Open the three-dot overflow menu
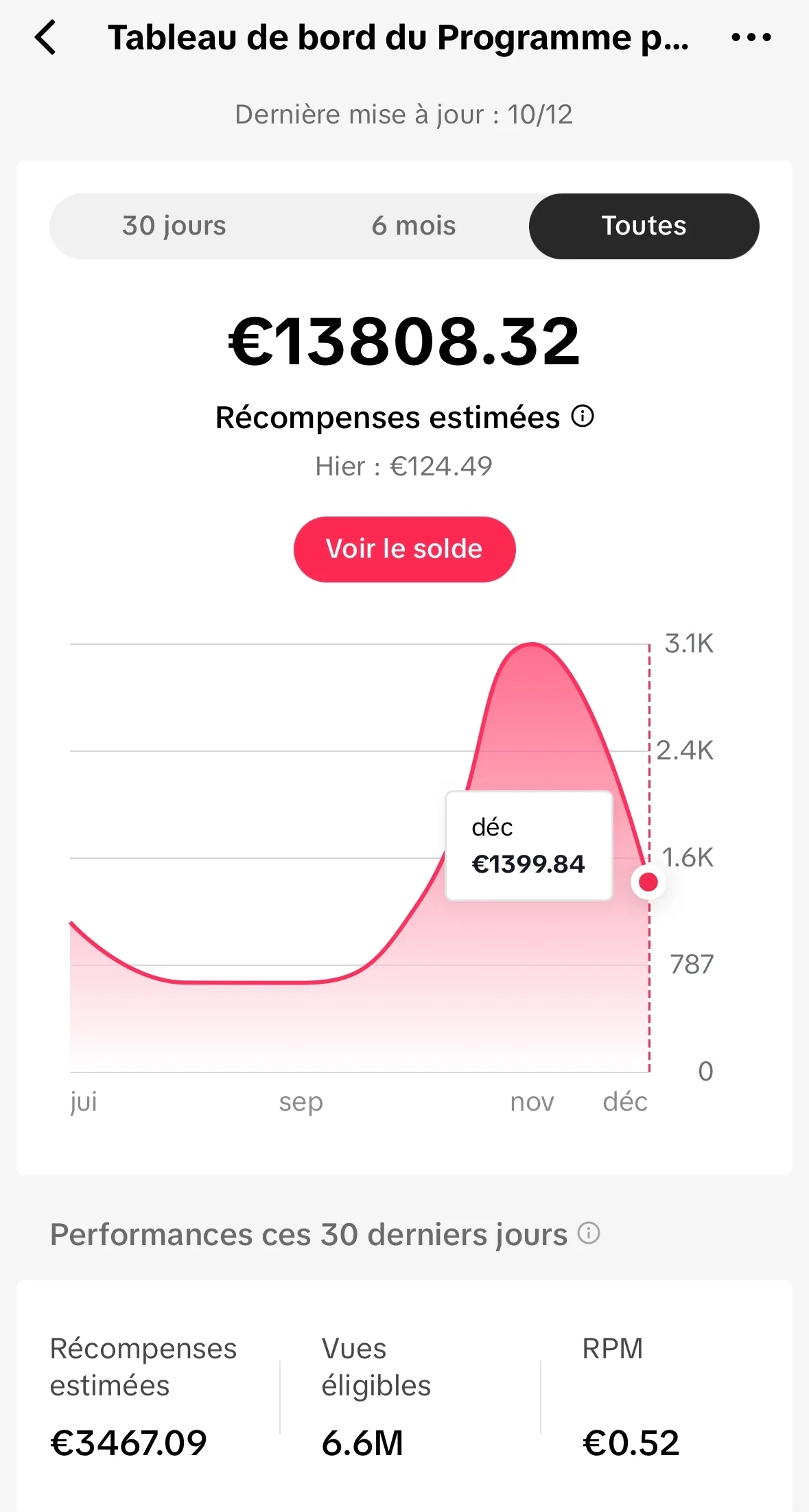 pos(751,37)
